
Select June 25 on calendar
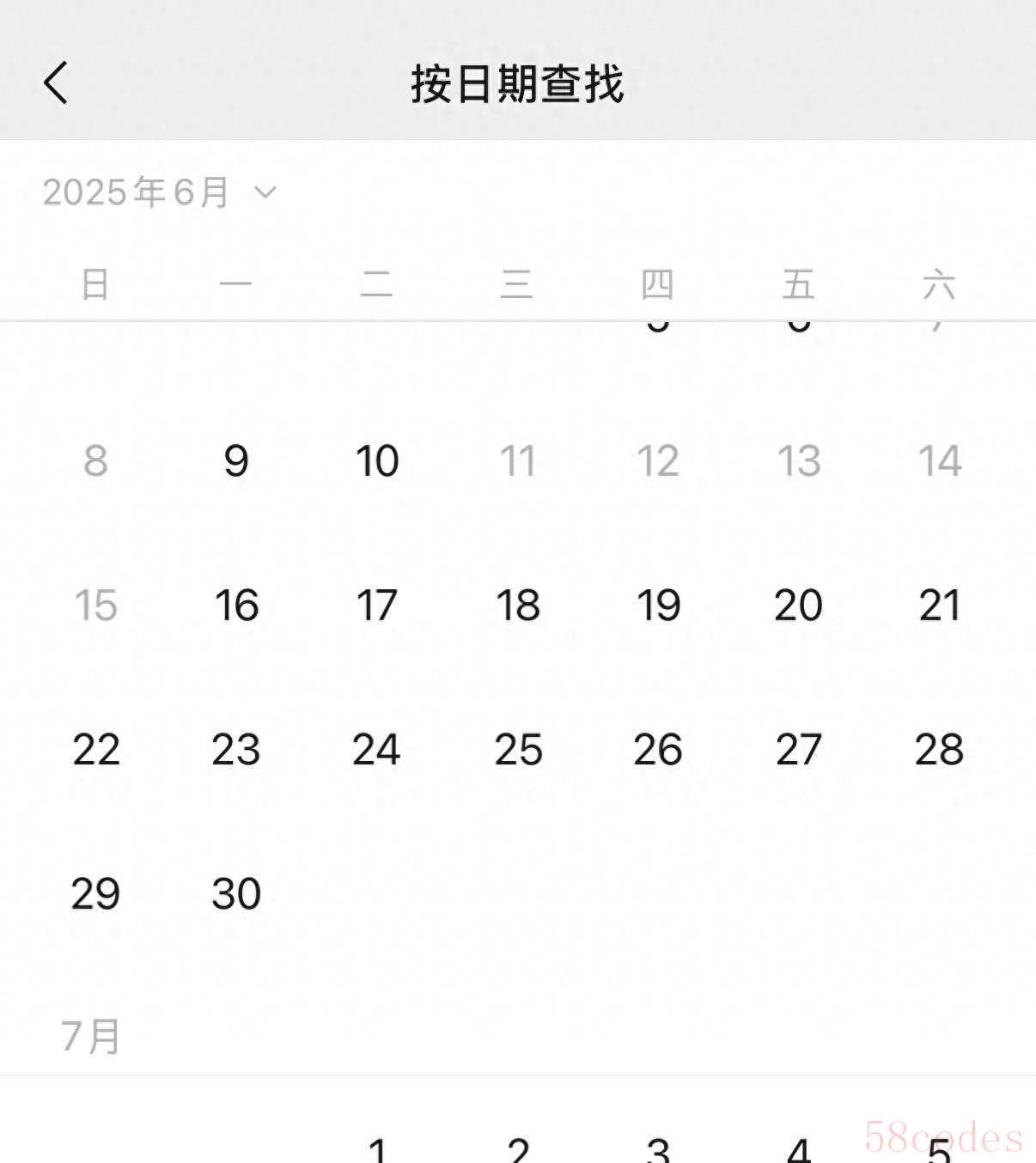(518, 750)
